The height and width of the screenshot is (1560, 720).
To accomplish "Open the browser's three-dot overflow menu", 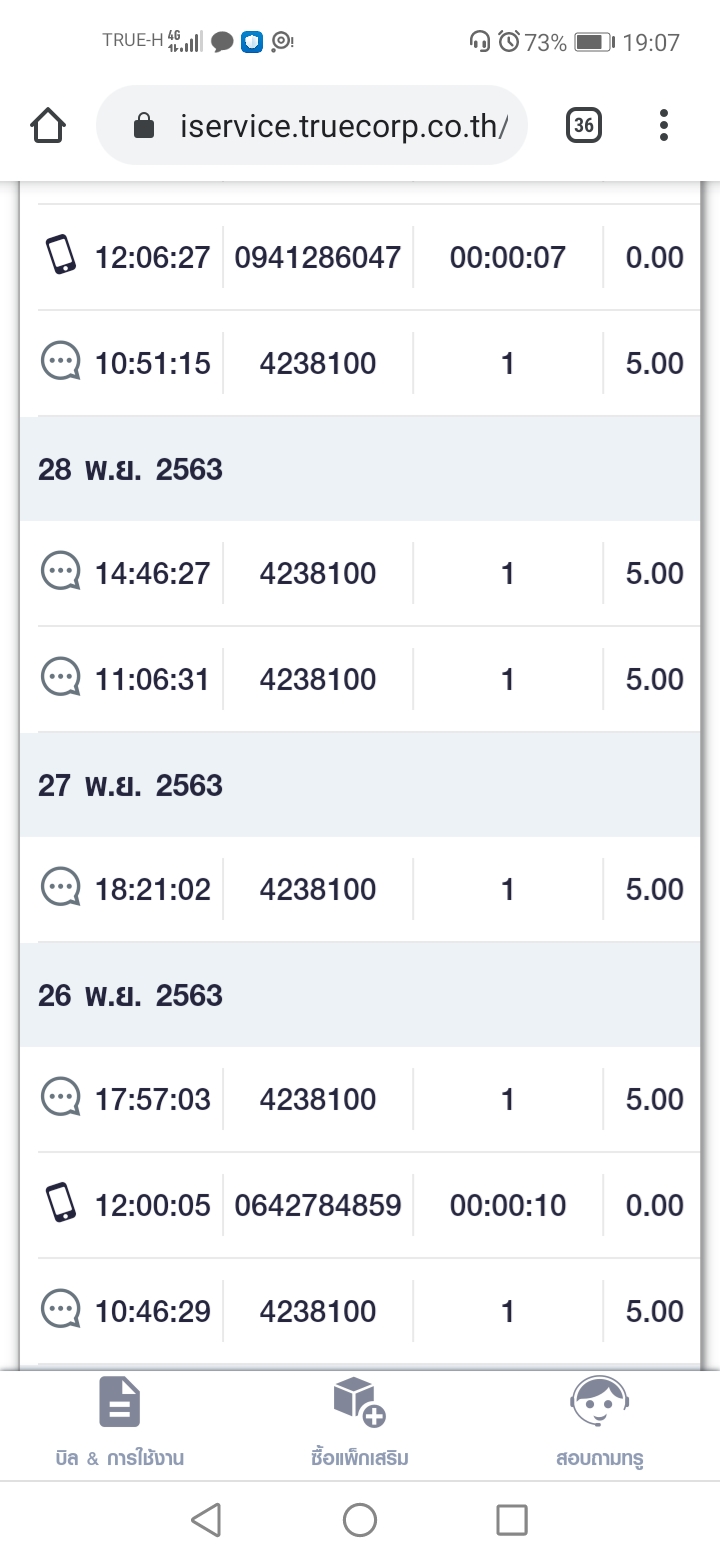I will pyautogui.click(x=663, y=125).
